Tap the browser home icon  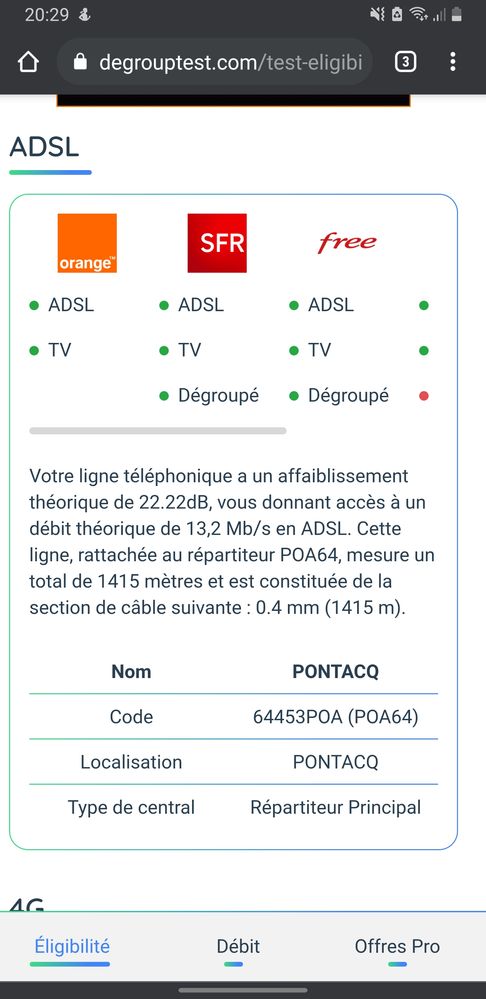point(28,62)
